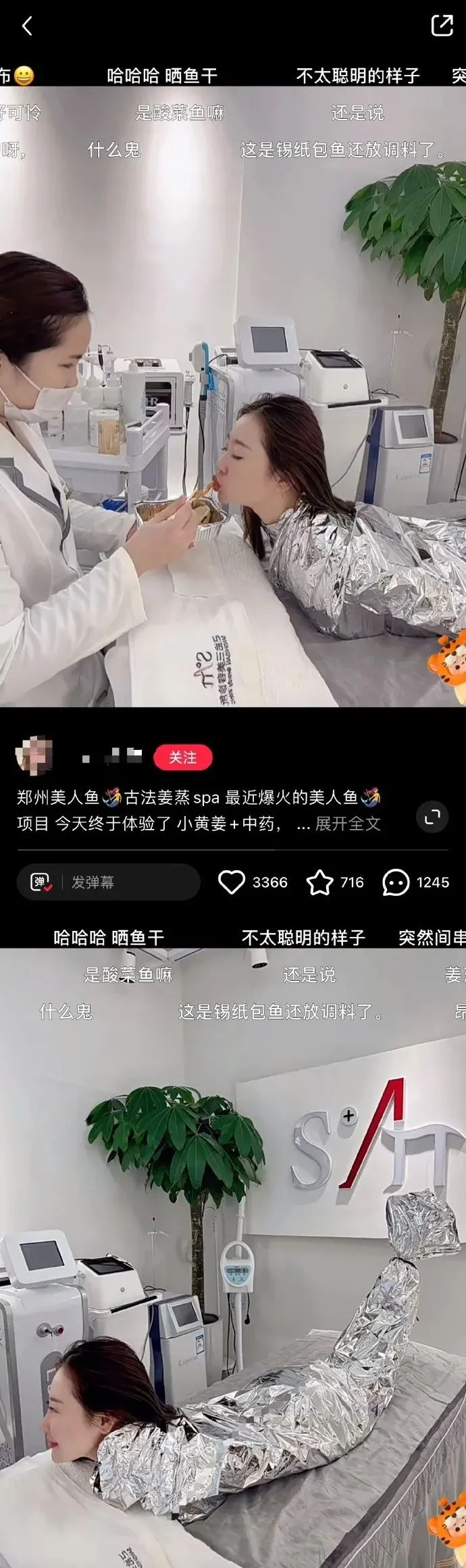Open the 1245 comments
The image size is (466, 1568).
pyautogui.click(x=396, y=882)
